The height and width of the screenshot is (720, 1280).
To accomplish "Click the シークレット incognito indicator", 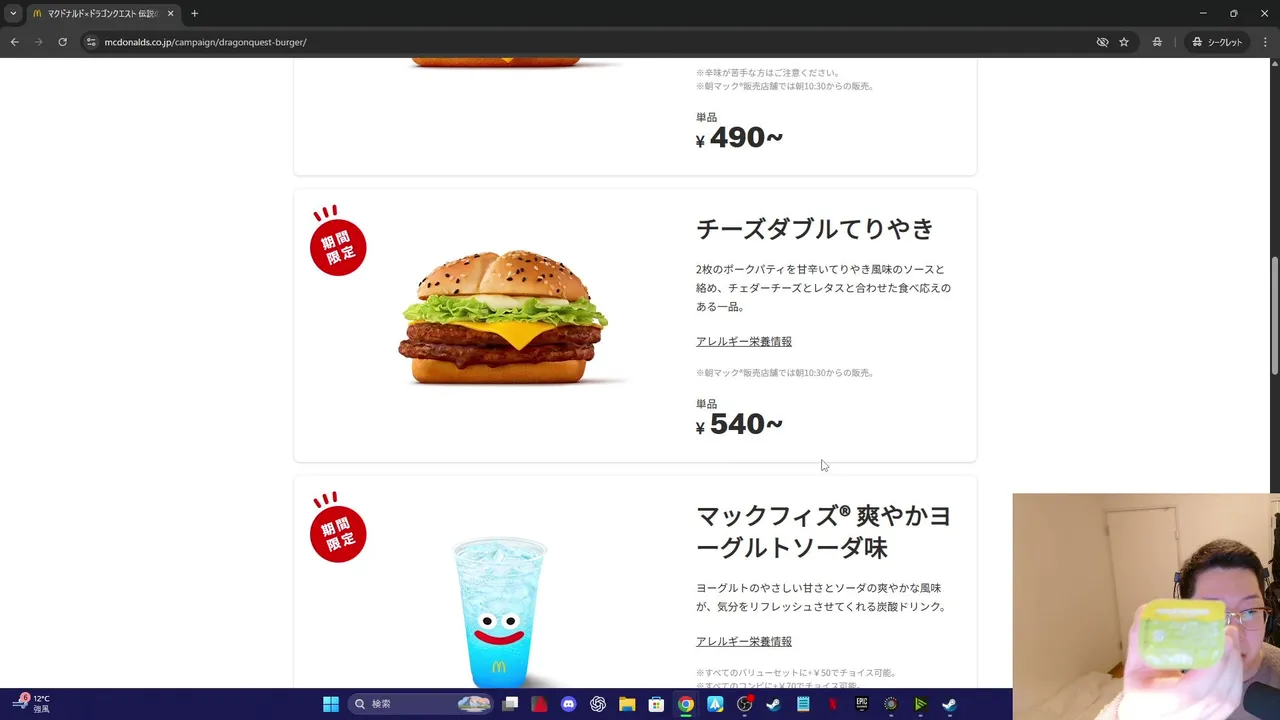I will tap(1216, 42).
